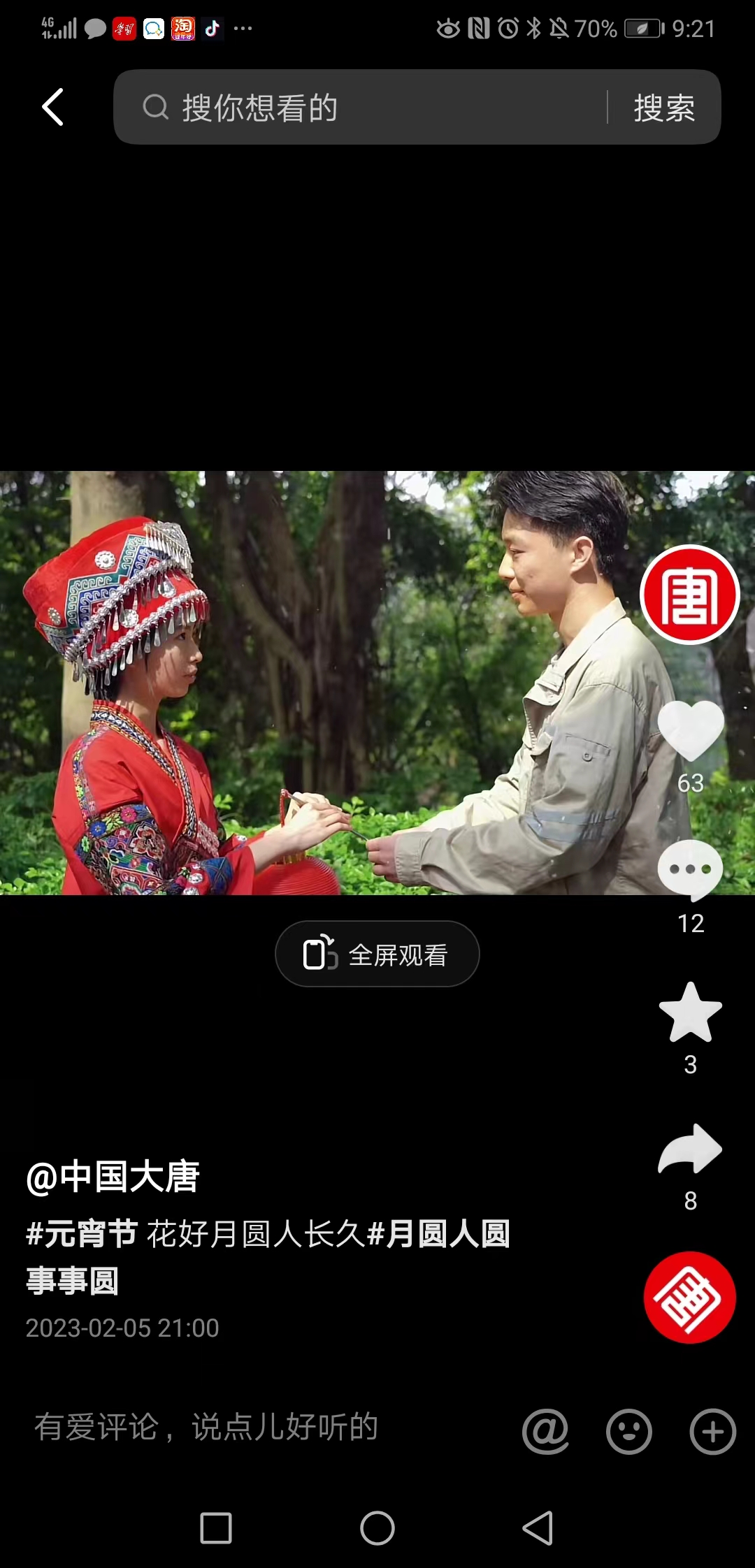
Task: Open the comments bubble icon
Action: (x=690, y=870)
